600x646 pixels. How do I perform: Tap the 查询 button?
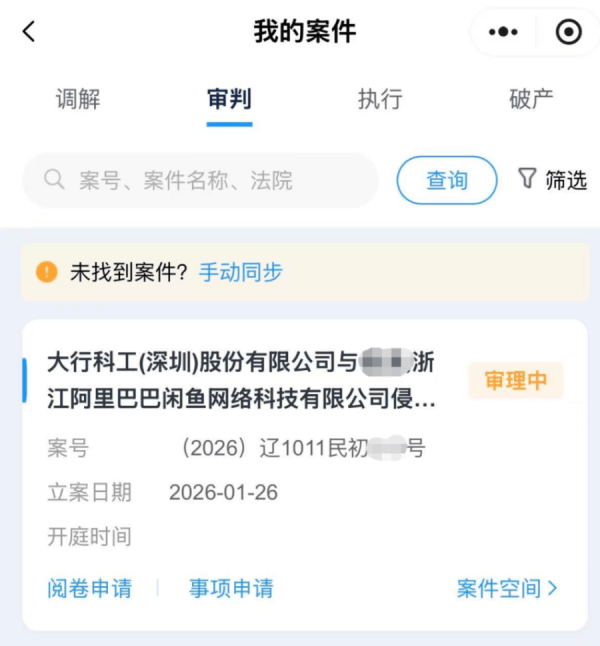click(x=447, y=180)
